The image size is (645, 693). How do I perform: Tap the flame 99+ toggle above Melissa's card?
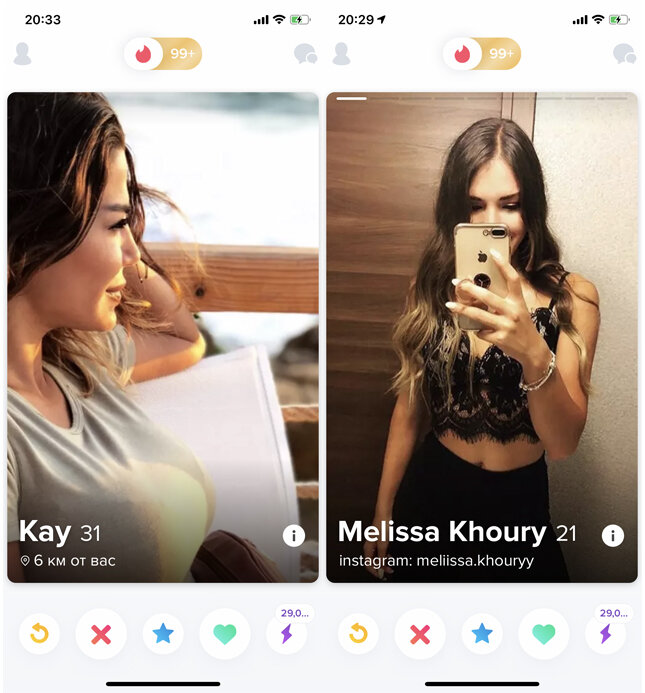click(x=482, y=54)
